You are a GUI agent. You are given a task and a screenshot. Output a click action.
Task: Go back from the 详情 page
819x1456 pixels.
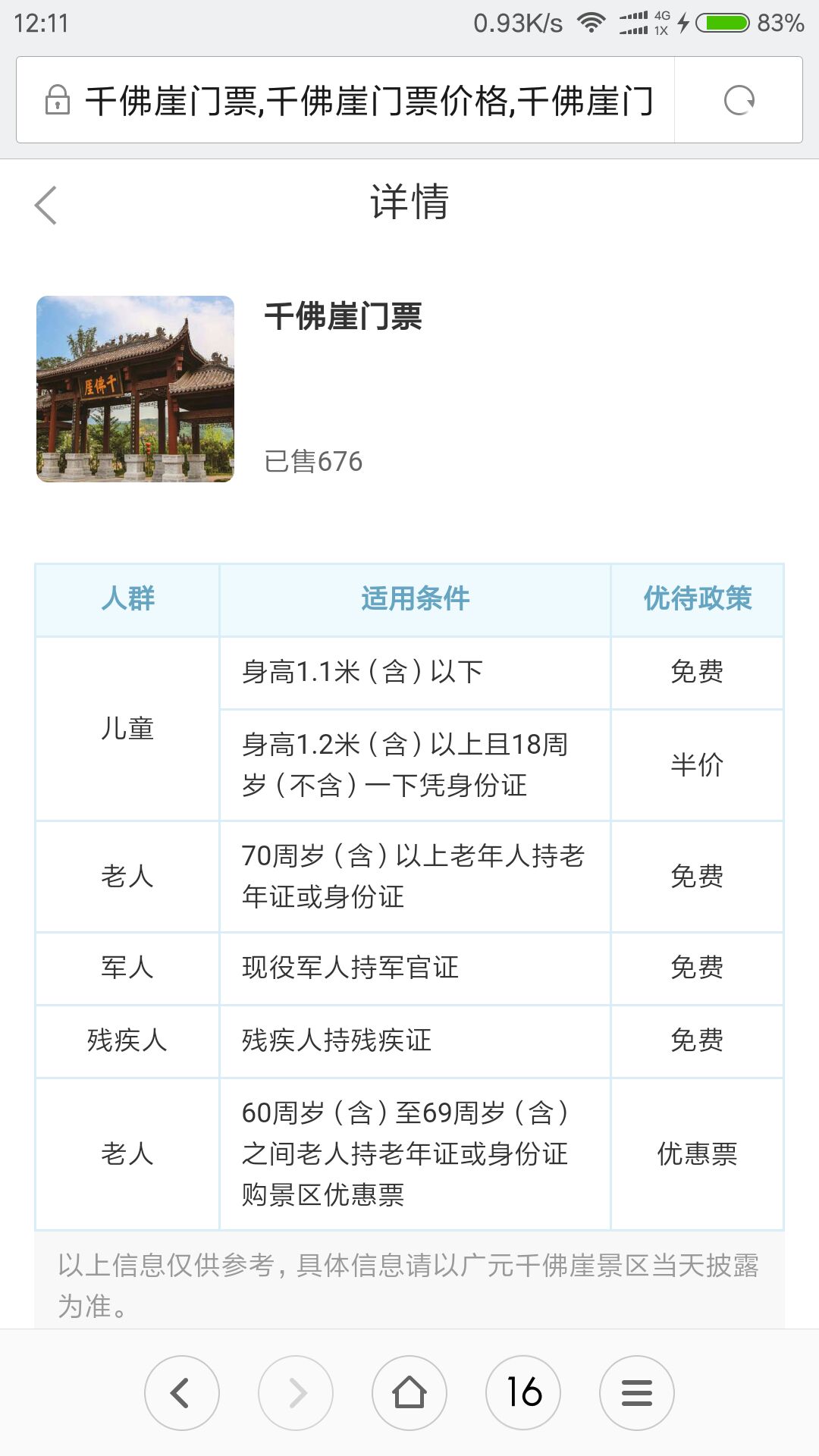coord(45,205)
